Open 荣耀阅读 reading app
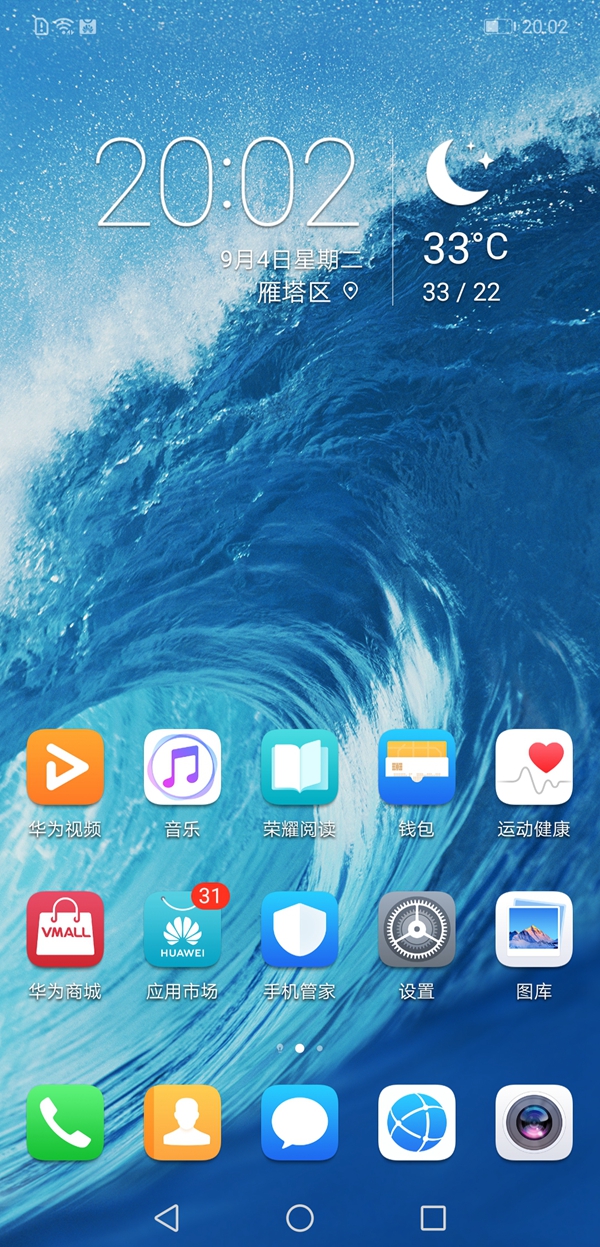Screen dimensions: 600x1247 (299, 767)
